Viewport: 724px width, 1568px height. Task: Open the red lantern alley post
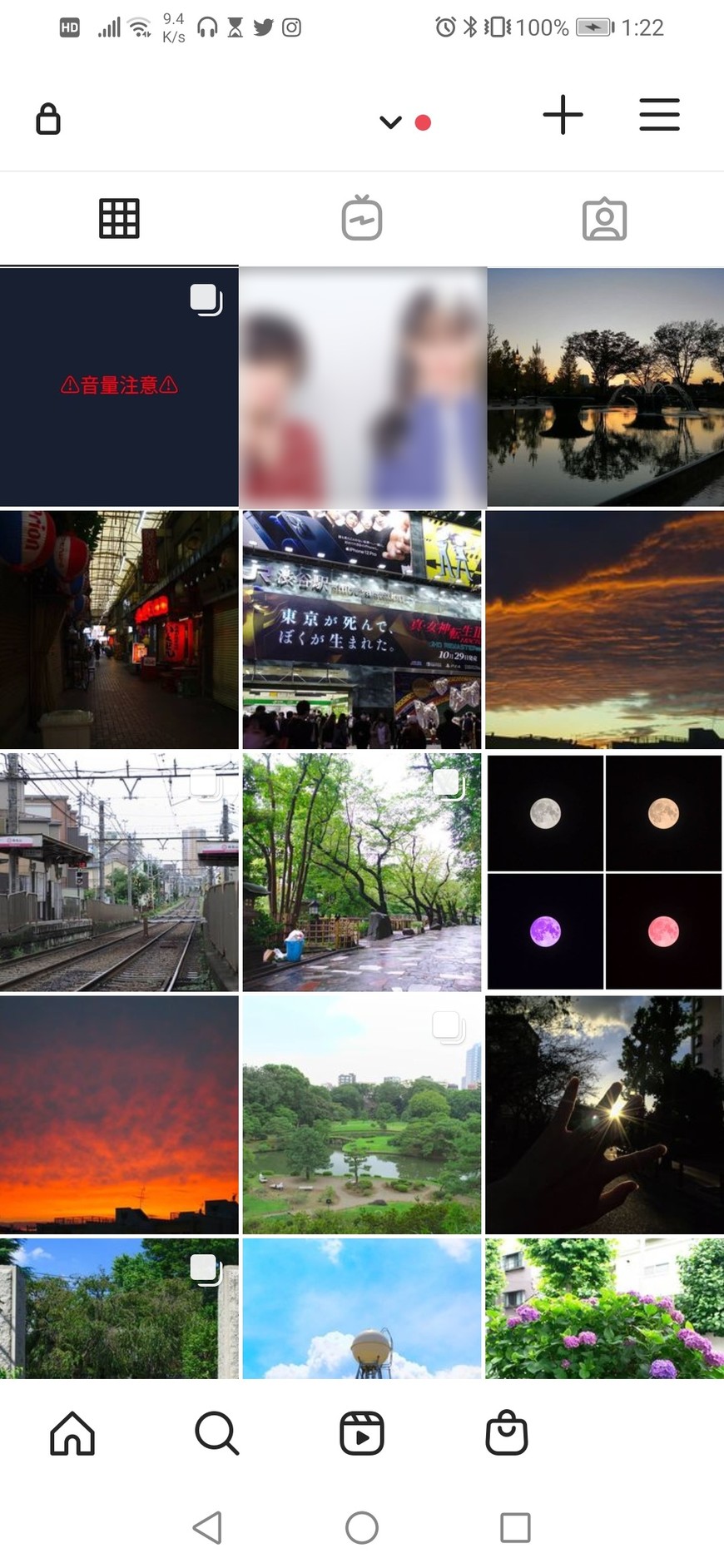click(x=119, y=629)
